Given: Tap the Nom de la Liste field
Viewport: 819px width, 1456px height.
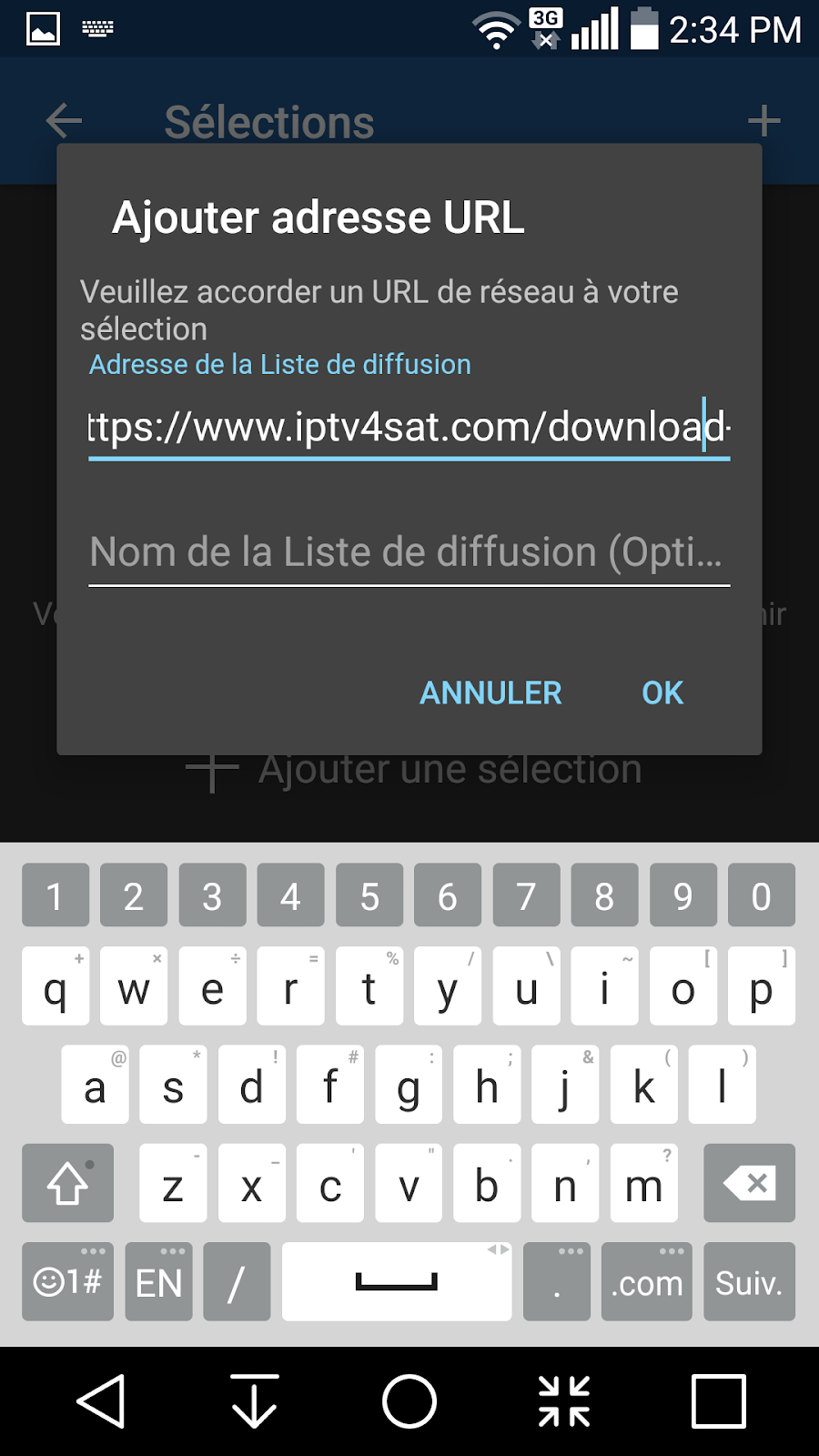Looking at the screenshot, I should (x=408, y=551).
